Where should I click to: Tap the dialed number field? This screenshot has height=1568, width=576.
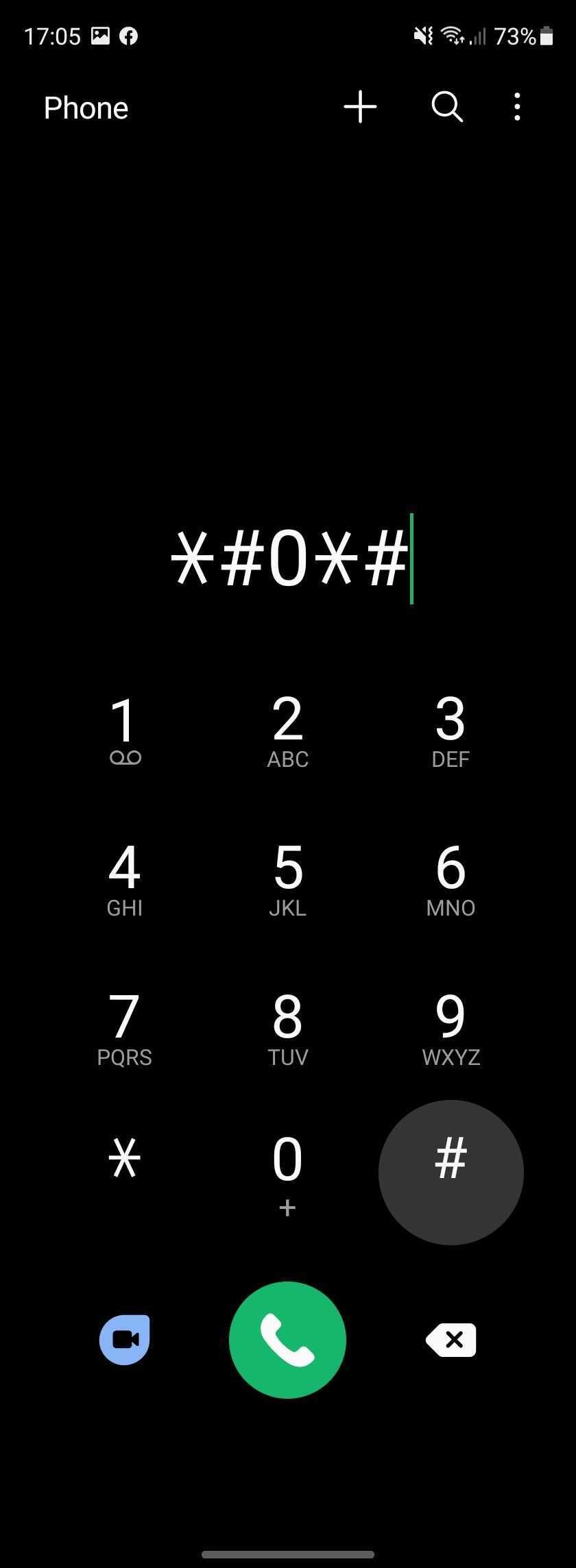pyautogui.click(x=289, y=559)
